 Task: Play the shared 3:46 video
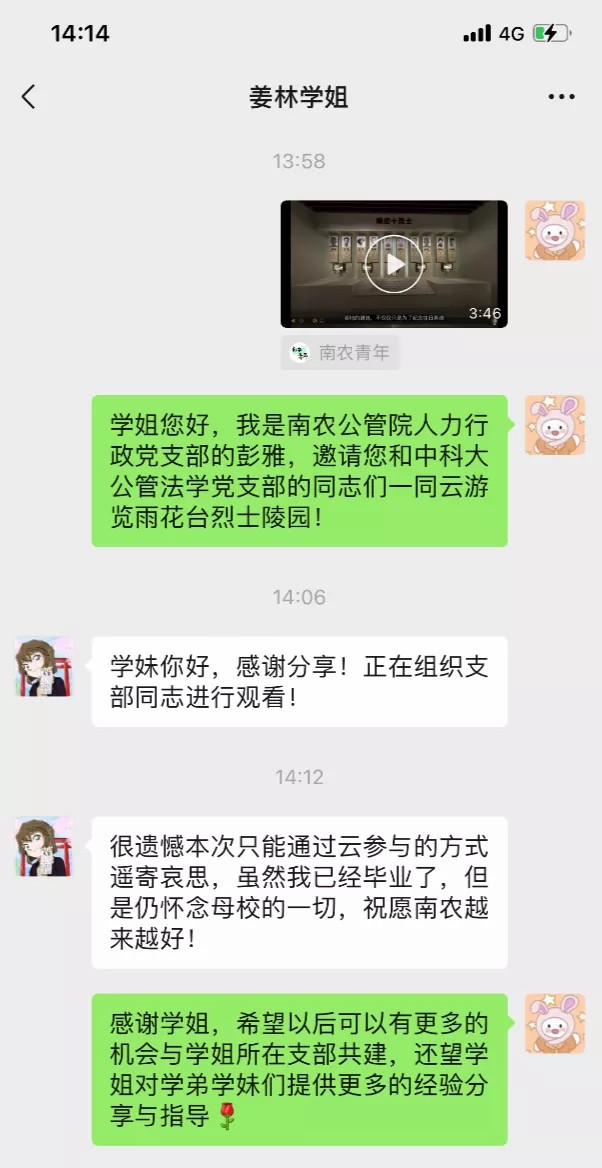[x=393, y=263]
